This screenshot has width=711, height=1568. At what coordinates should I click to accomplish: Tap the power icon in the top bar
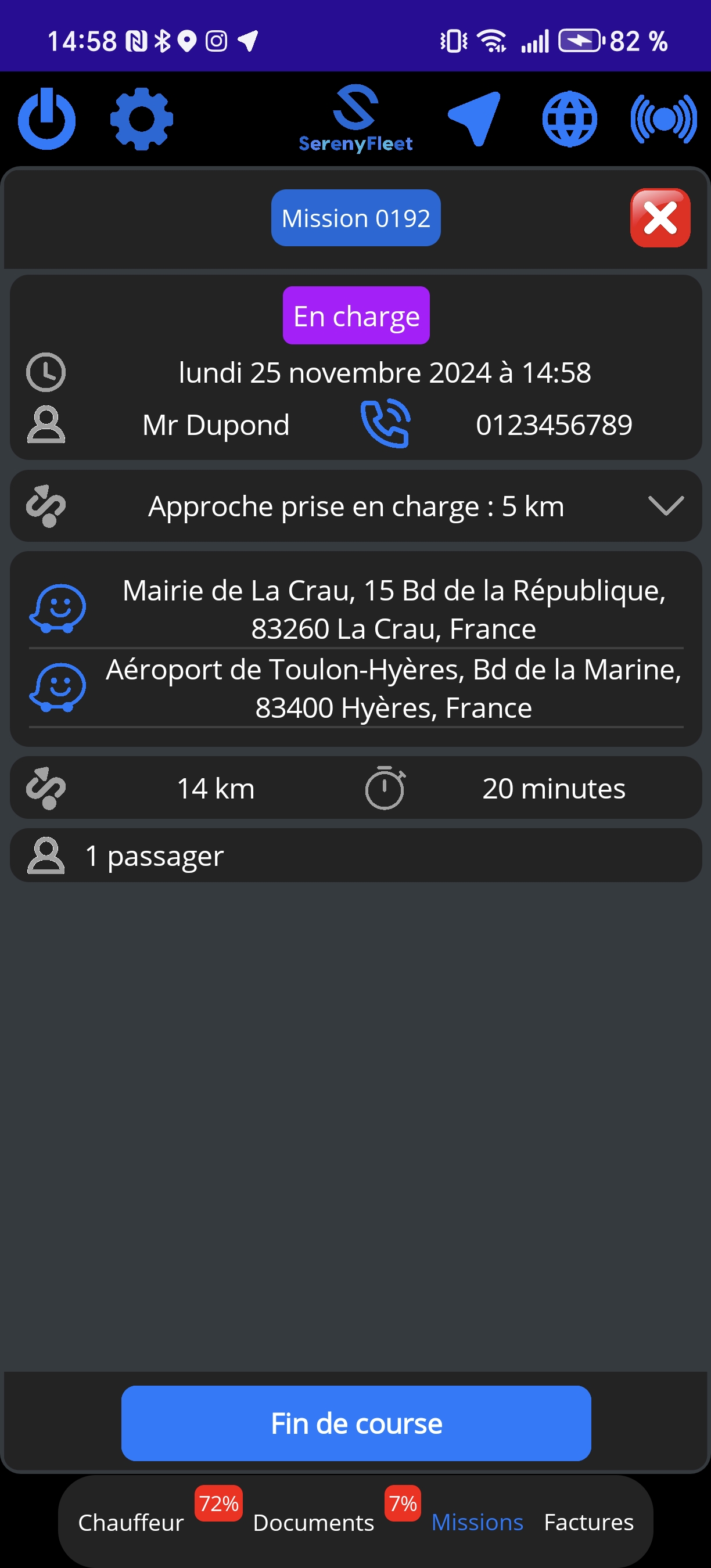47,118
